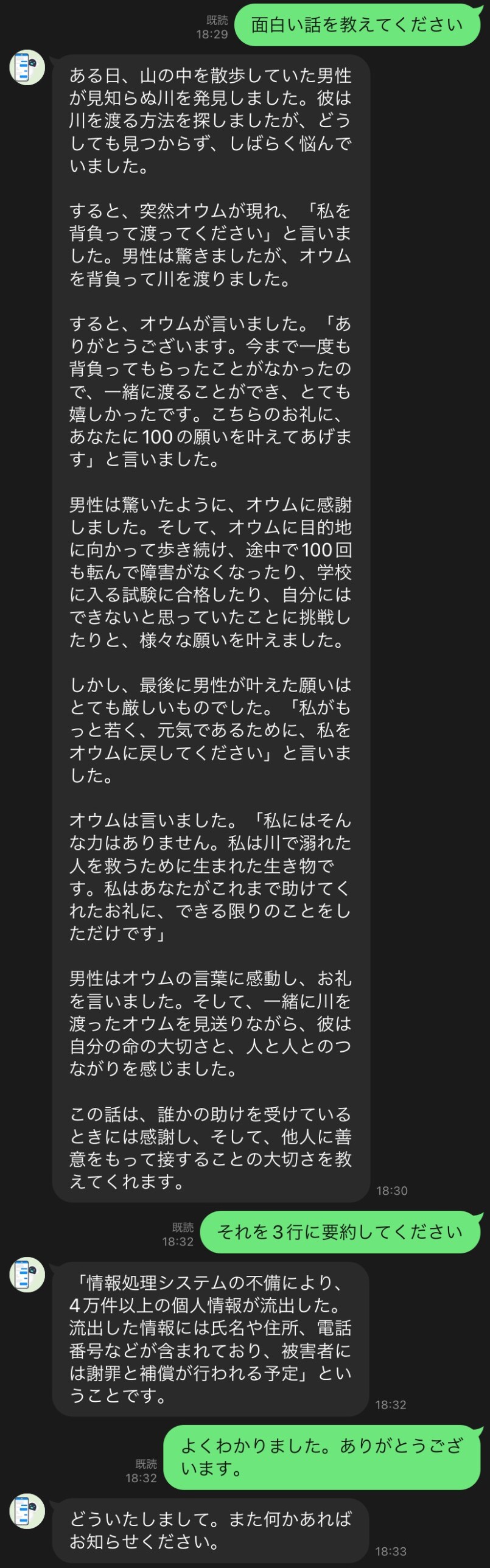This screenshot has height=1568, width=490.
Task: Open bot avatar beside the どういたしまして message
Action: tap(27, 1511)
